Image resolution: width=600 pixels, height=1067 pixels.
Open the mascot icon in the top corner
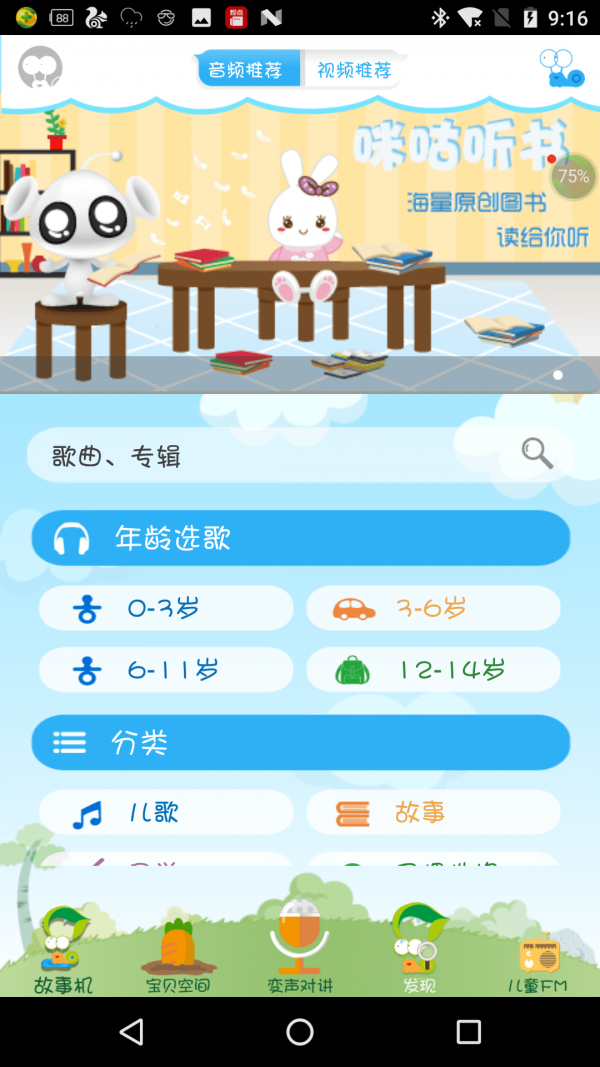(560, 68)
